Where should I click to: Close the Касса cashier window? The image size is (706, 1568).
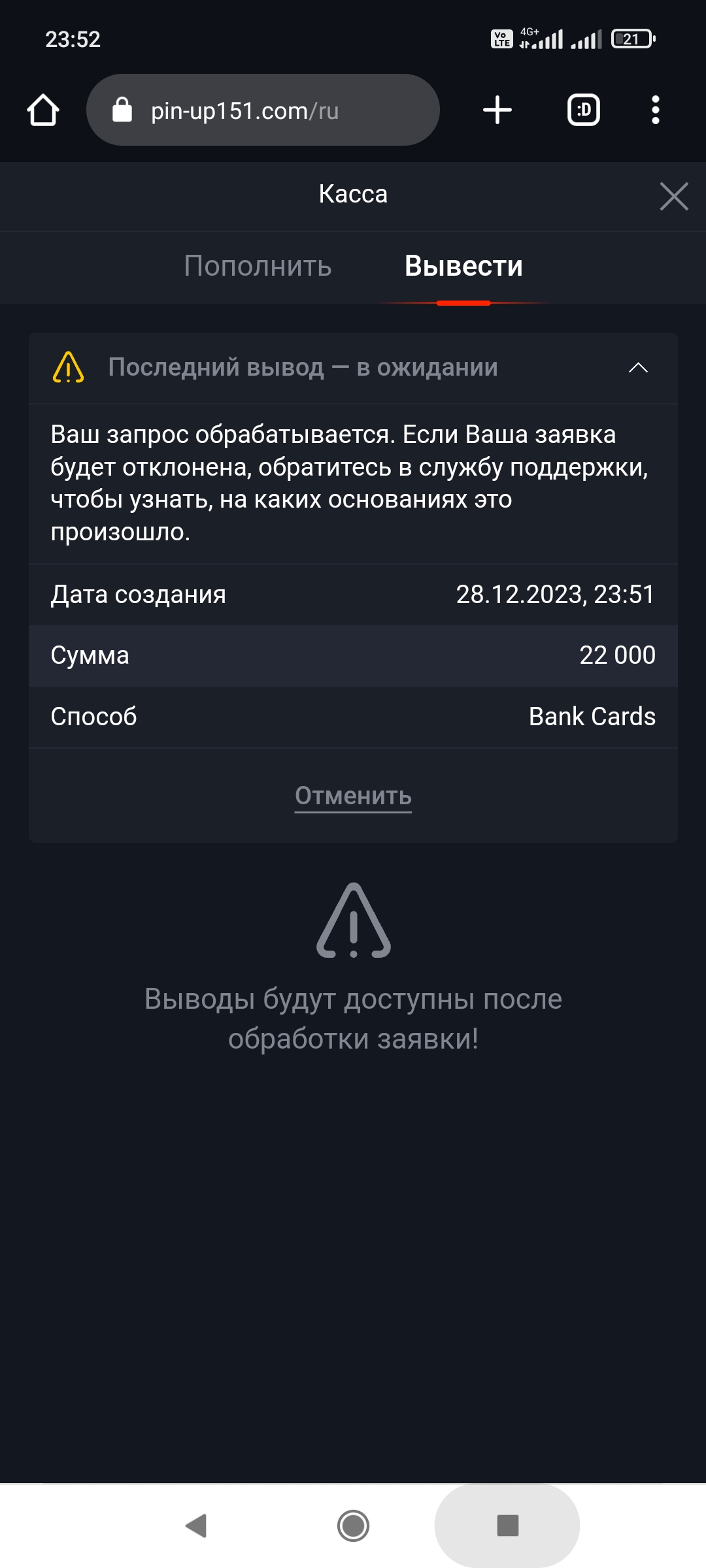coord(673,194)
